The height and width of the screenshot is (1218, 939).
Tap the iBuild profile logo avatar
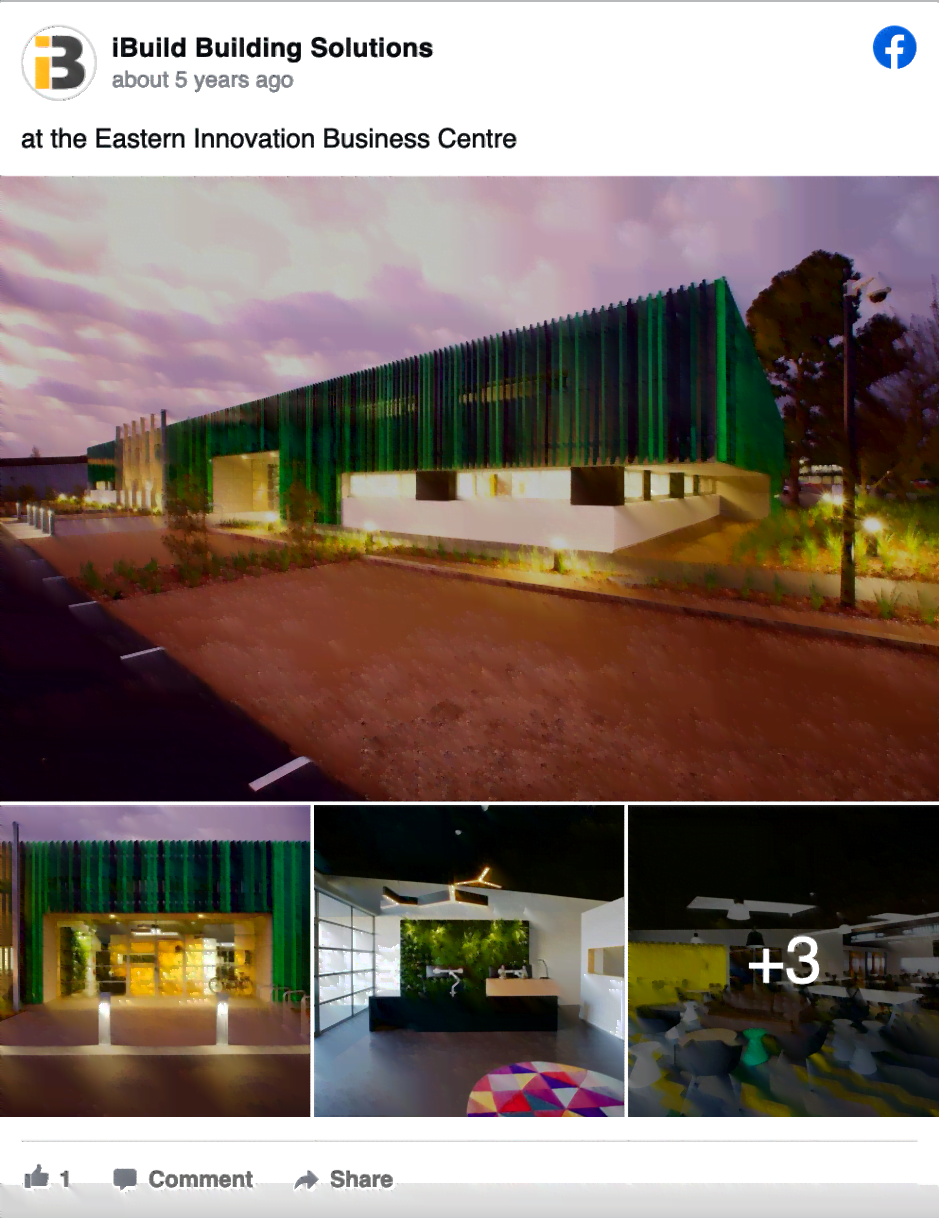(x=59, y=63)
